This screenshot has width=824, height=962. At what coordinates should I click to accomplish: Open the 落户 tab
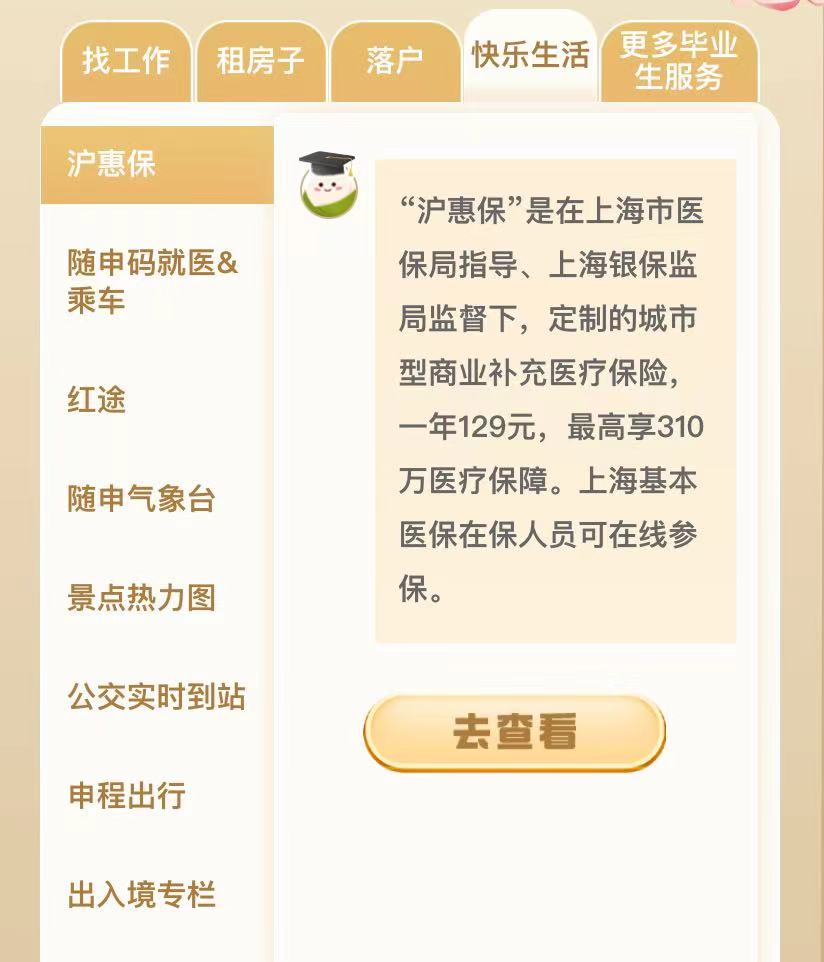[x=395, y=60]
